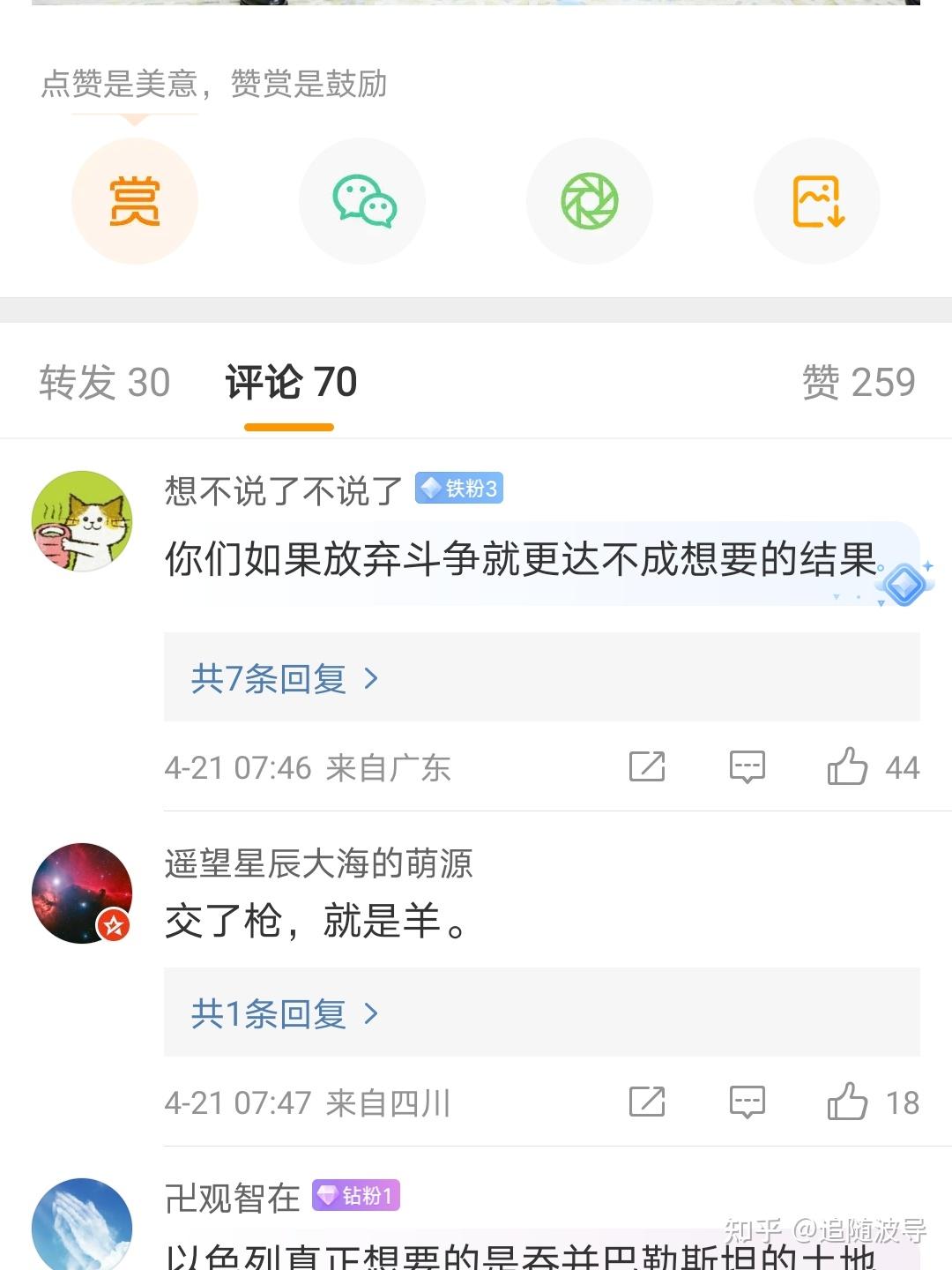The height and width of the screenshot is (1270, 952).
Task: Switch to the 转发 30 tab
Action: click(105, 383)
